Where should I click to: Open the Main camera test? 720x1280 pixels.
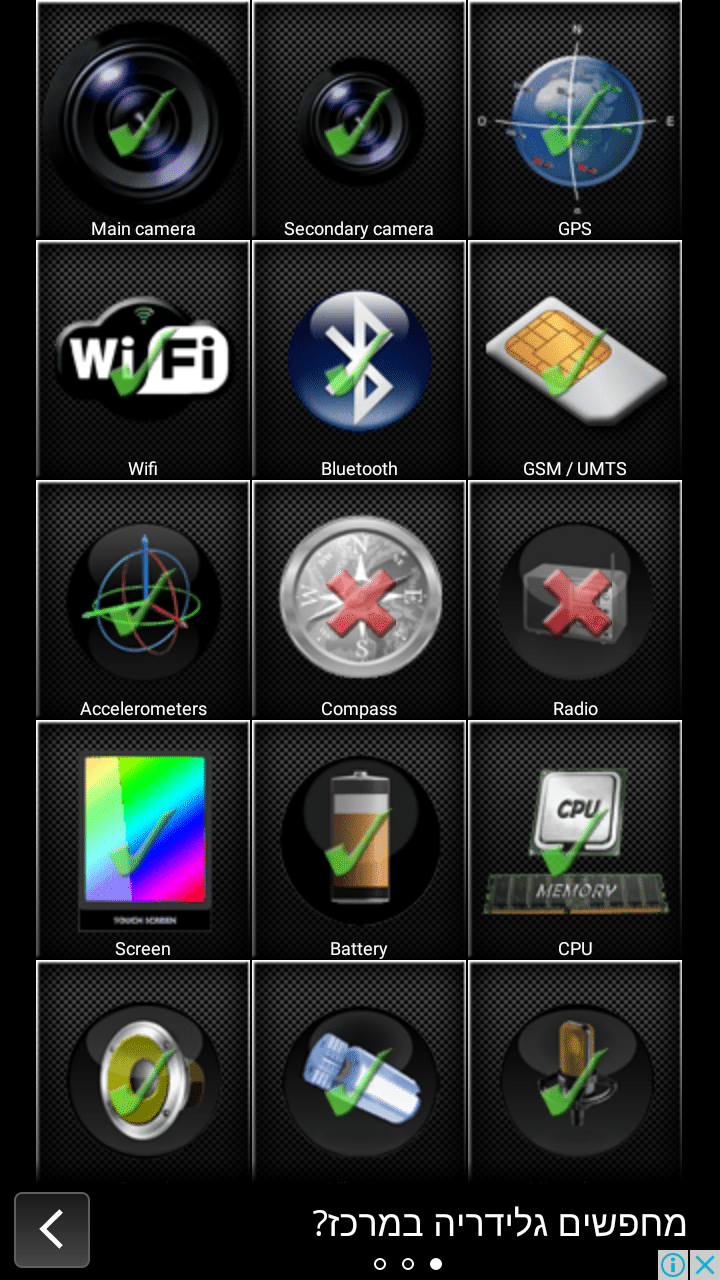click(143, 120)
